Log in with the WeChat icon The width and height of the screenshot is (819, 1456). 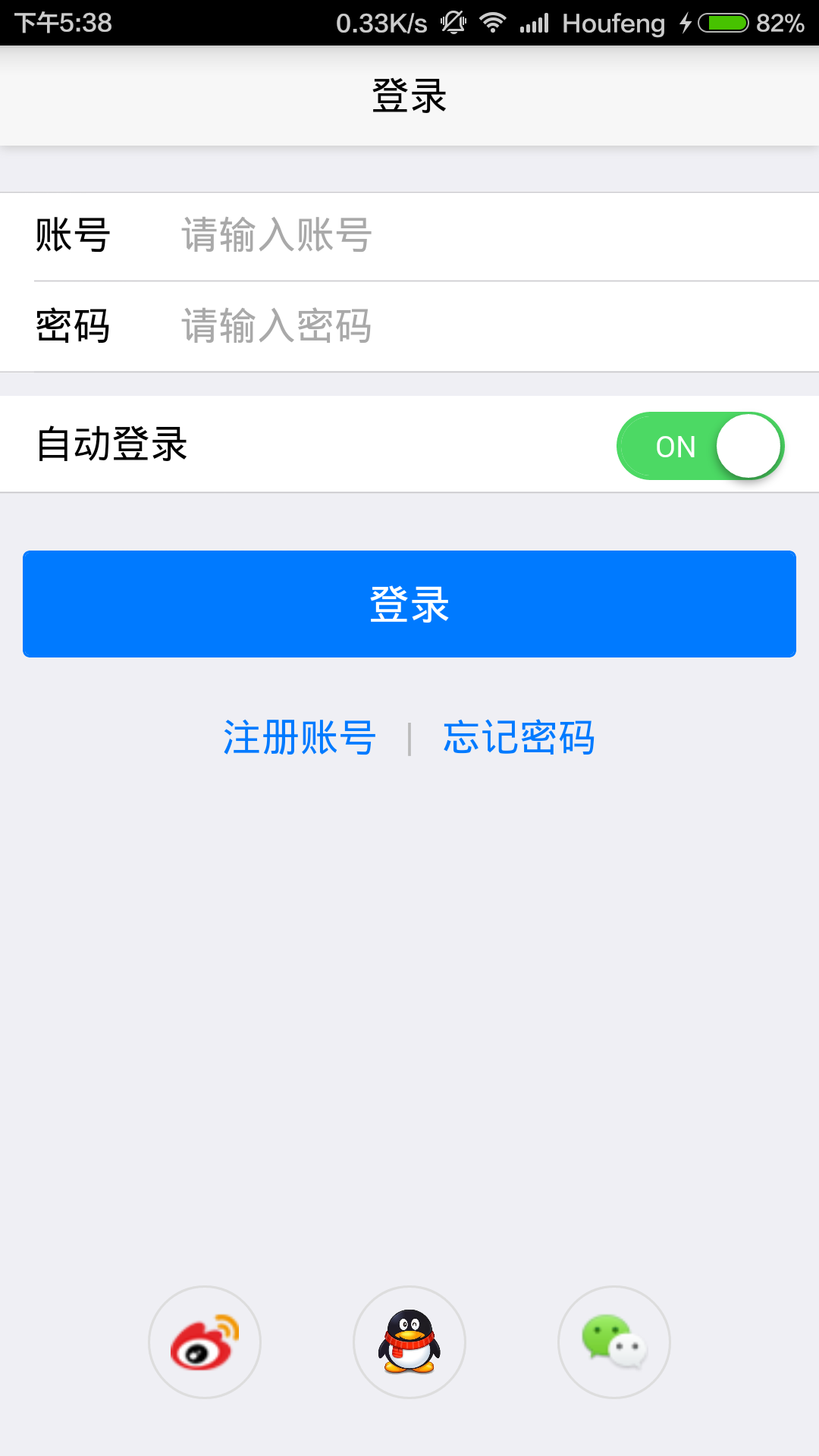(x=614, y=1342)
